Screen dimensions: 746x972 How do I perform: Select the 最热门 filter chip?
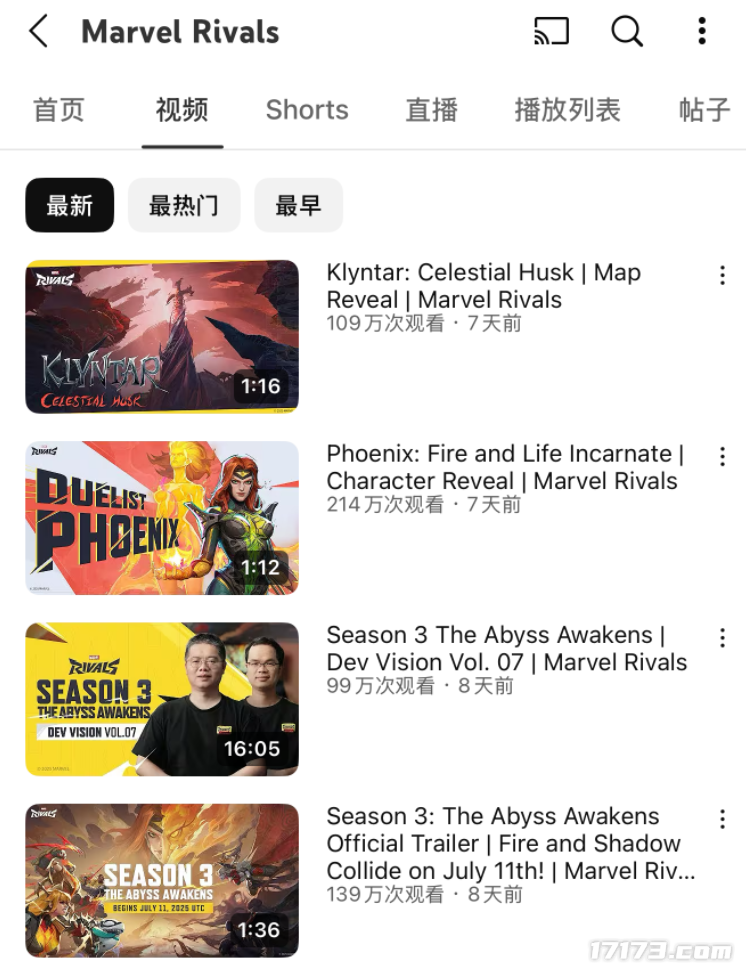coord(184,205)
